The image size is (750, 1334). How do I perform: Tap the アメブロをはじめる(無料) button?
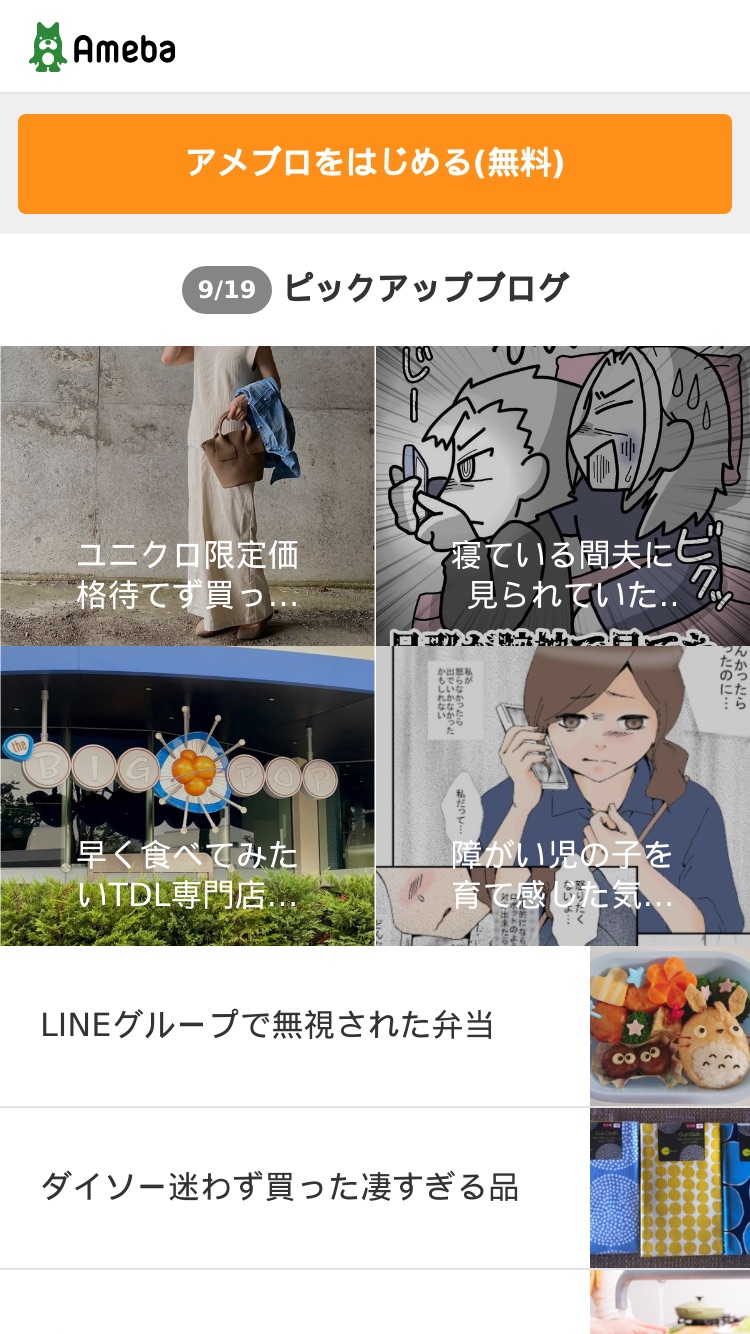click(x=375, y=164)
